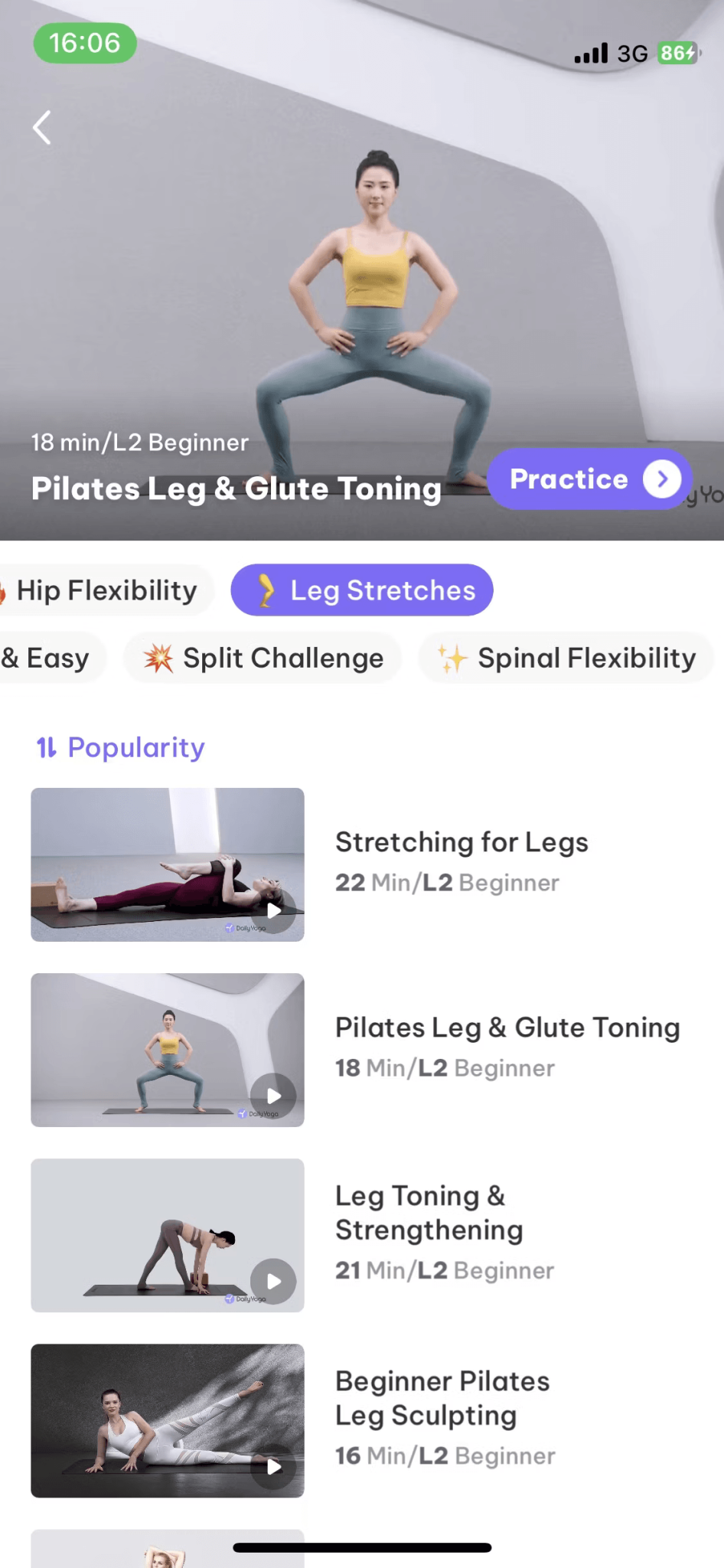Screen dimensions: 724x1568
Task: Tap the Leg Stretches chip
Action: click(362, 590)
